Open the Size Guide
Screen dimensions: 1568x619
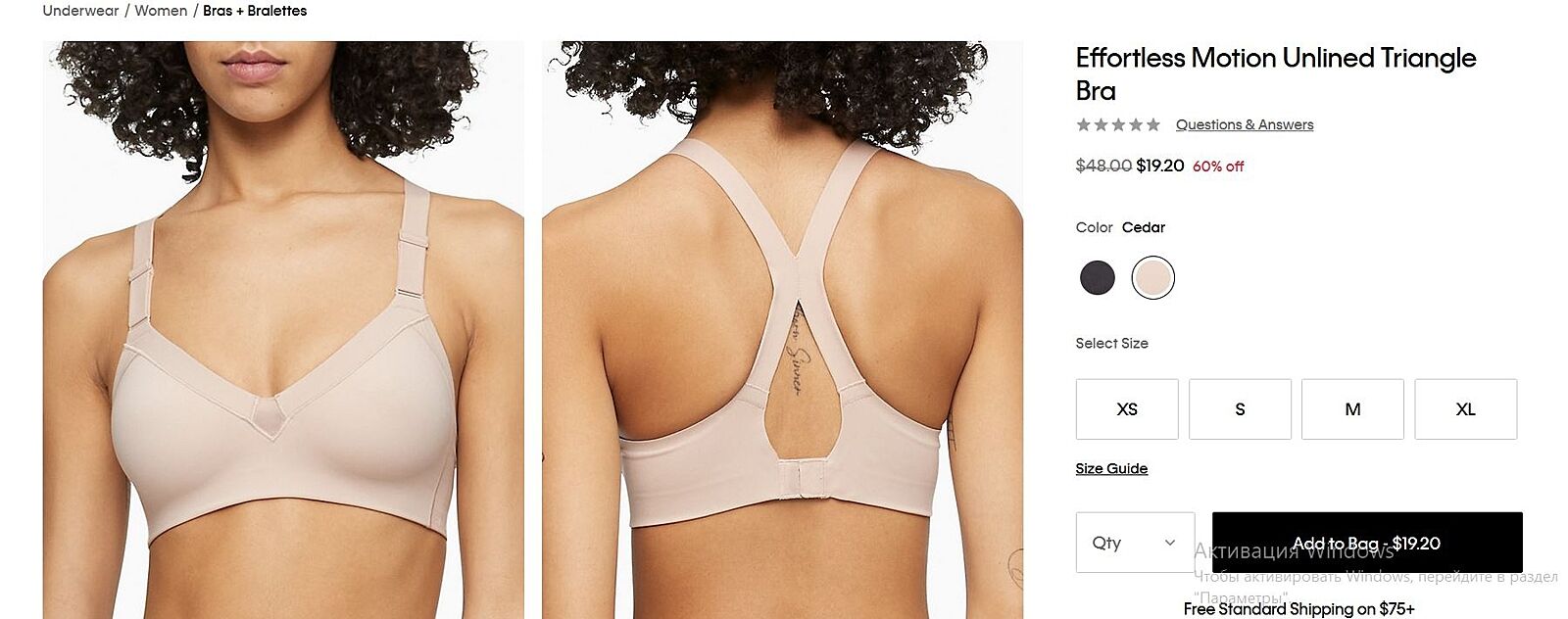coord(1111,468)
